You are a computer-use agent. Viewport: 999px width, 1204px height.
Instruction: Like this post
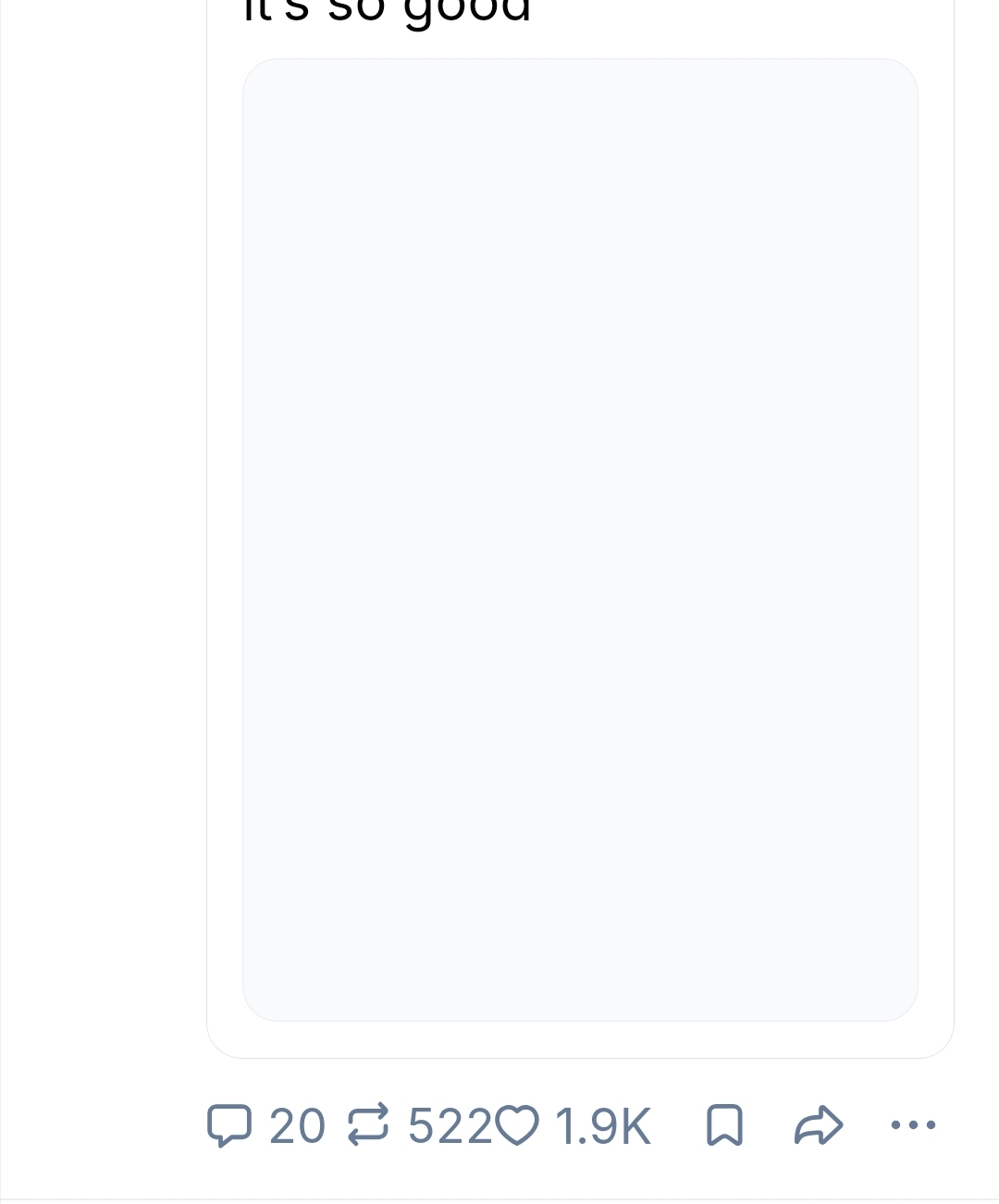tap(516, 1125)
